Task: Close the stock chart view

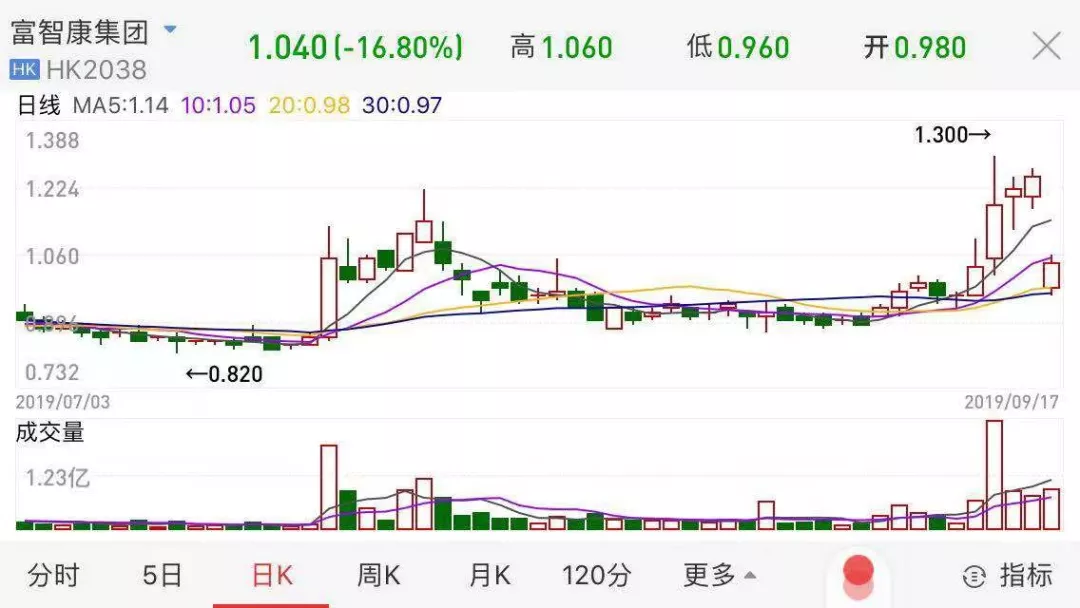Action: coord(1046,46)
